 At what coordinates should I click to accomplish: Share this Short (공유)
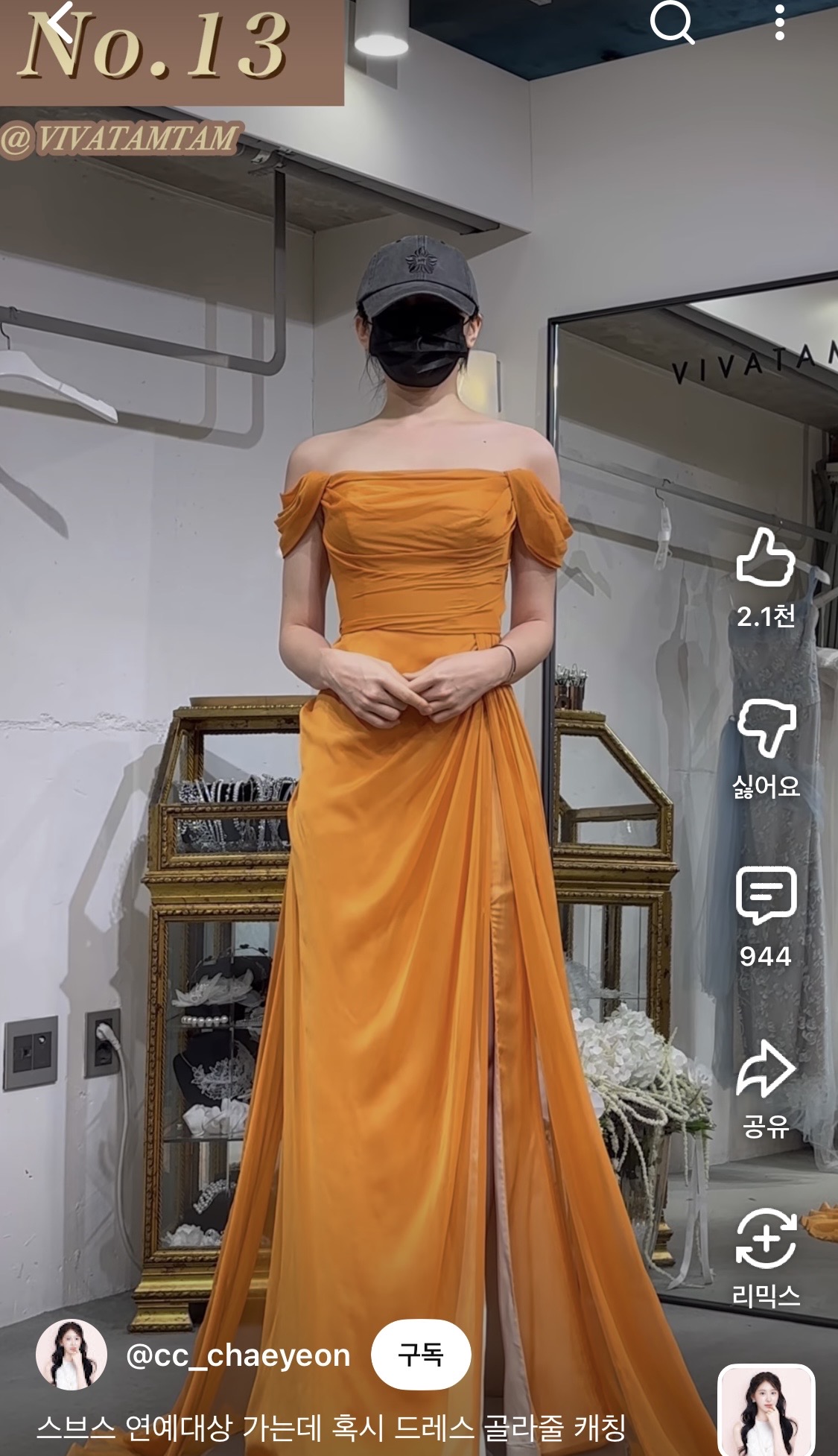point(766,1068)
